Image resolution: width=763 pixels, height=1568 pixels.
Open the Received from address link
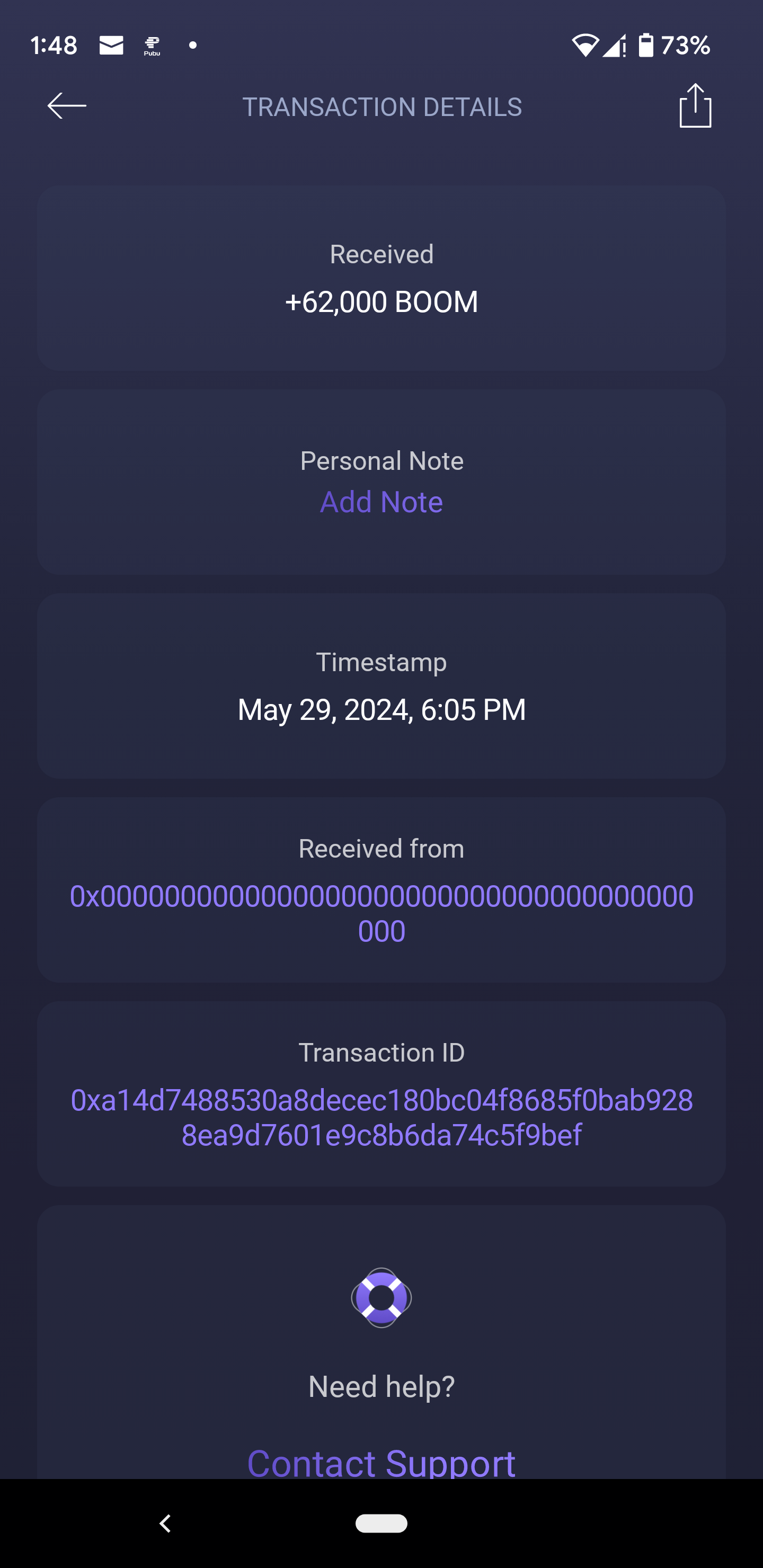381,913
